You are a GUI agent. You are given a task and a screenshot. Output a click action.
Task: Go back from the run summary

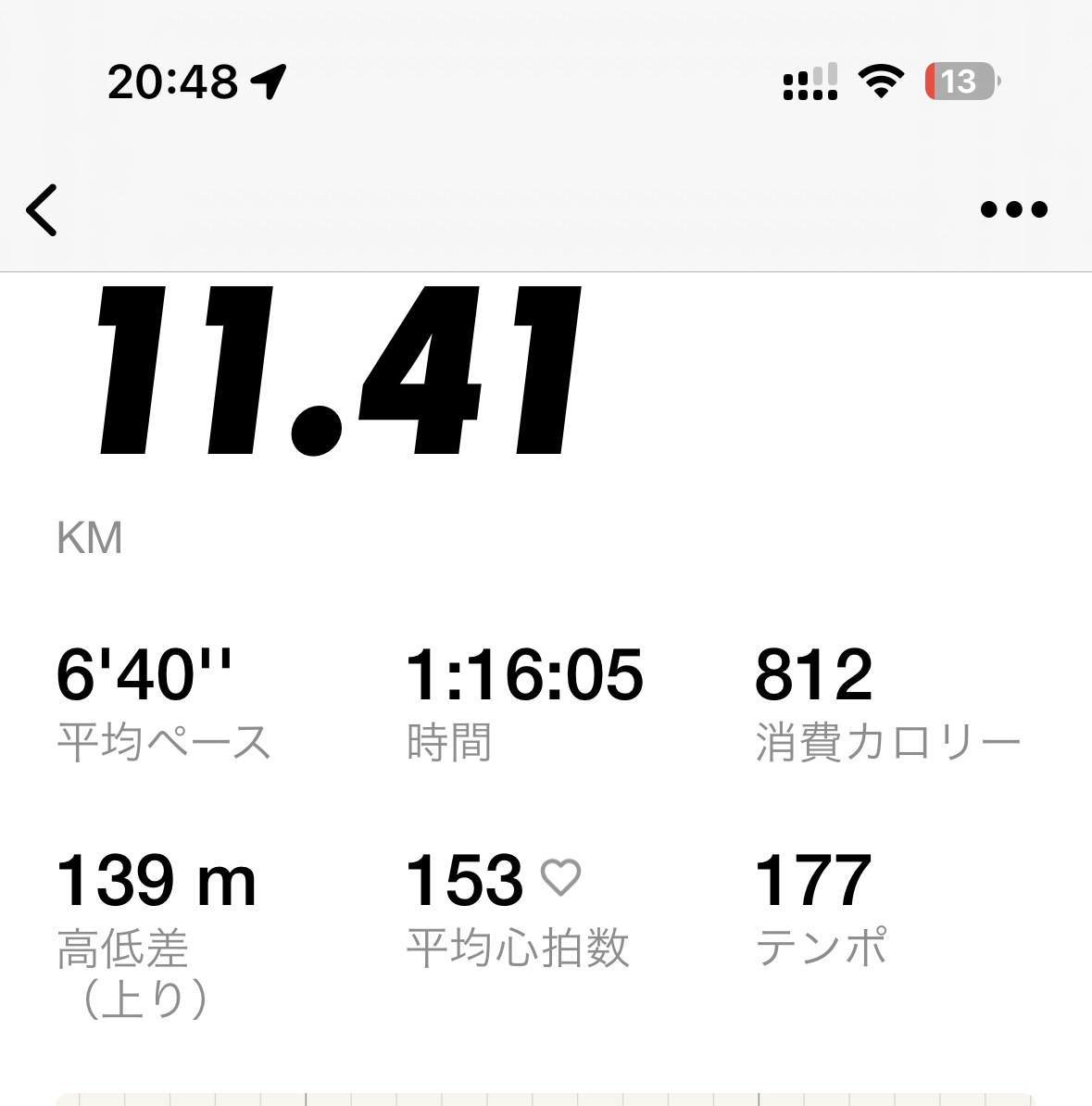pyautogui.click(x=43, y=209)
